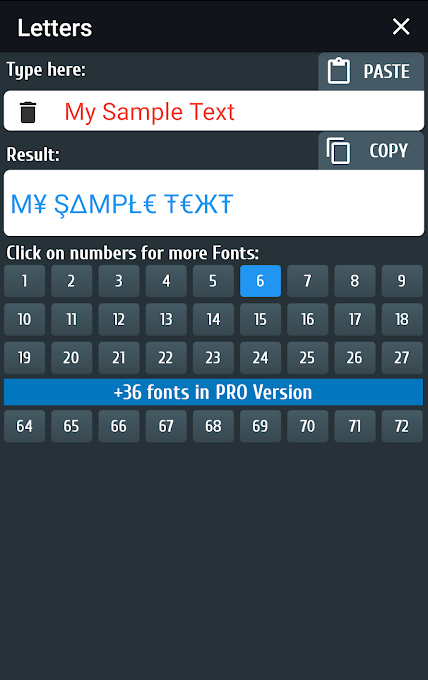Switch to font number 9
Screen dimensions: 428x680
tap(402, 281)
